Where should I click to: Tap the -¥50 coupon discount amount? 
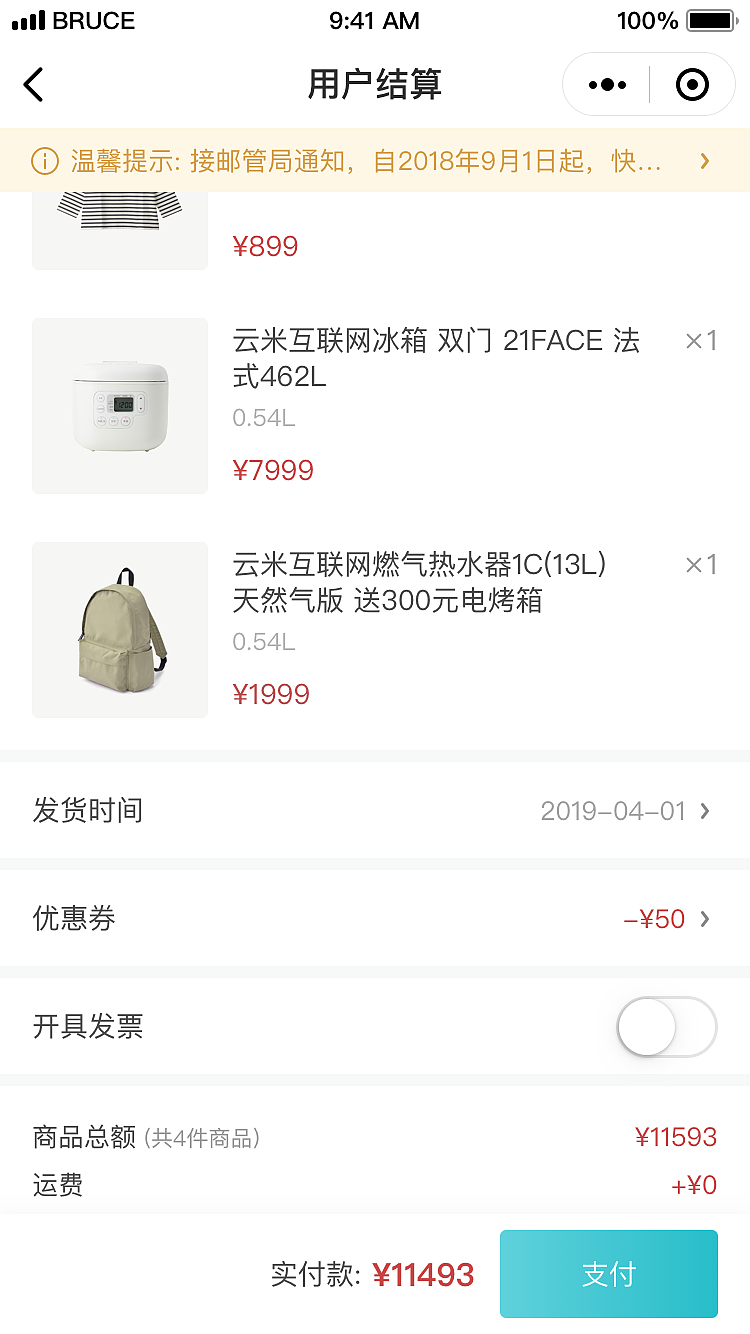click(x=652, y=919)
